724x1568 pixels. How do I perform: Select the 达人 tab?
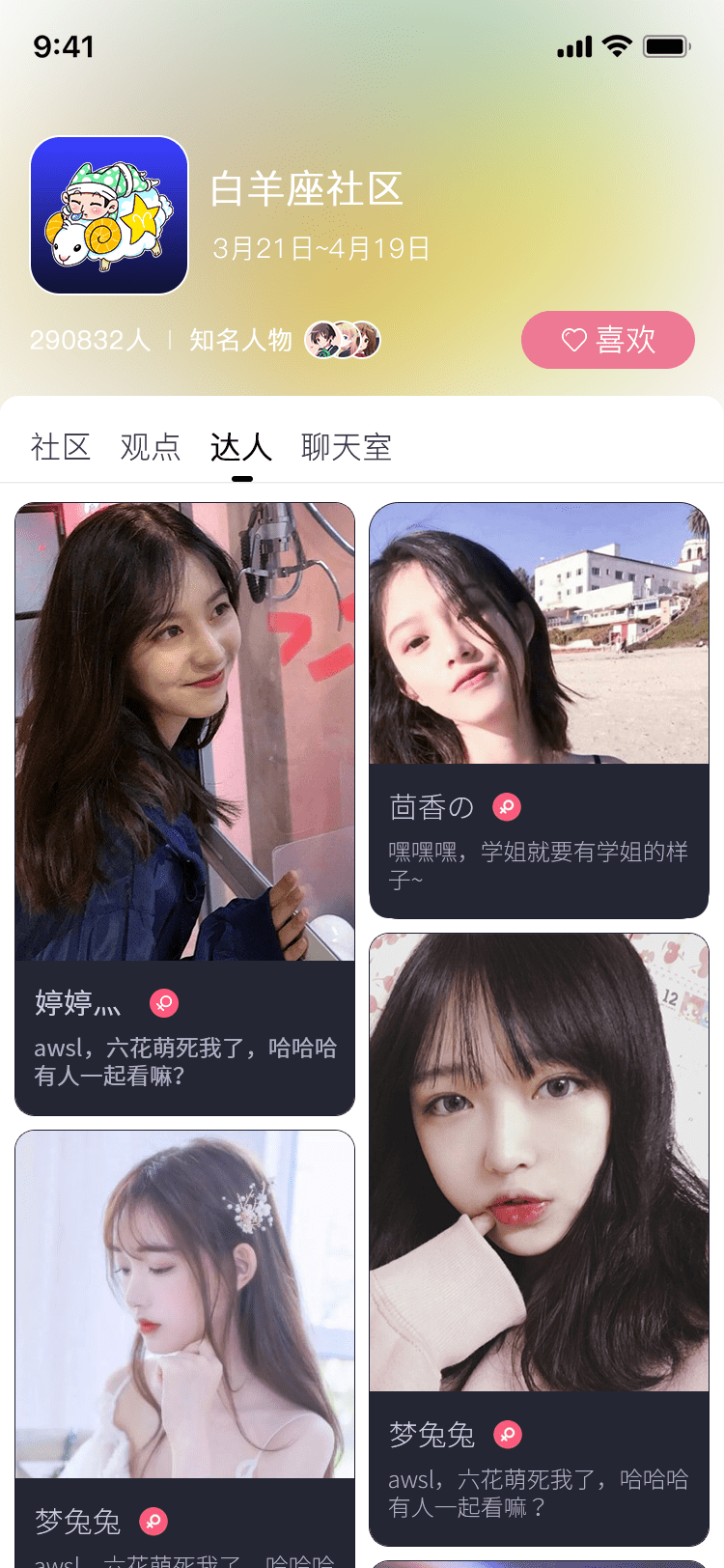click(241, 447)
